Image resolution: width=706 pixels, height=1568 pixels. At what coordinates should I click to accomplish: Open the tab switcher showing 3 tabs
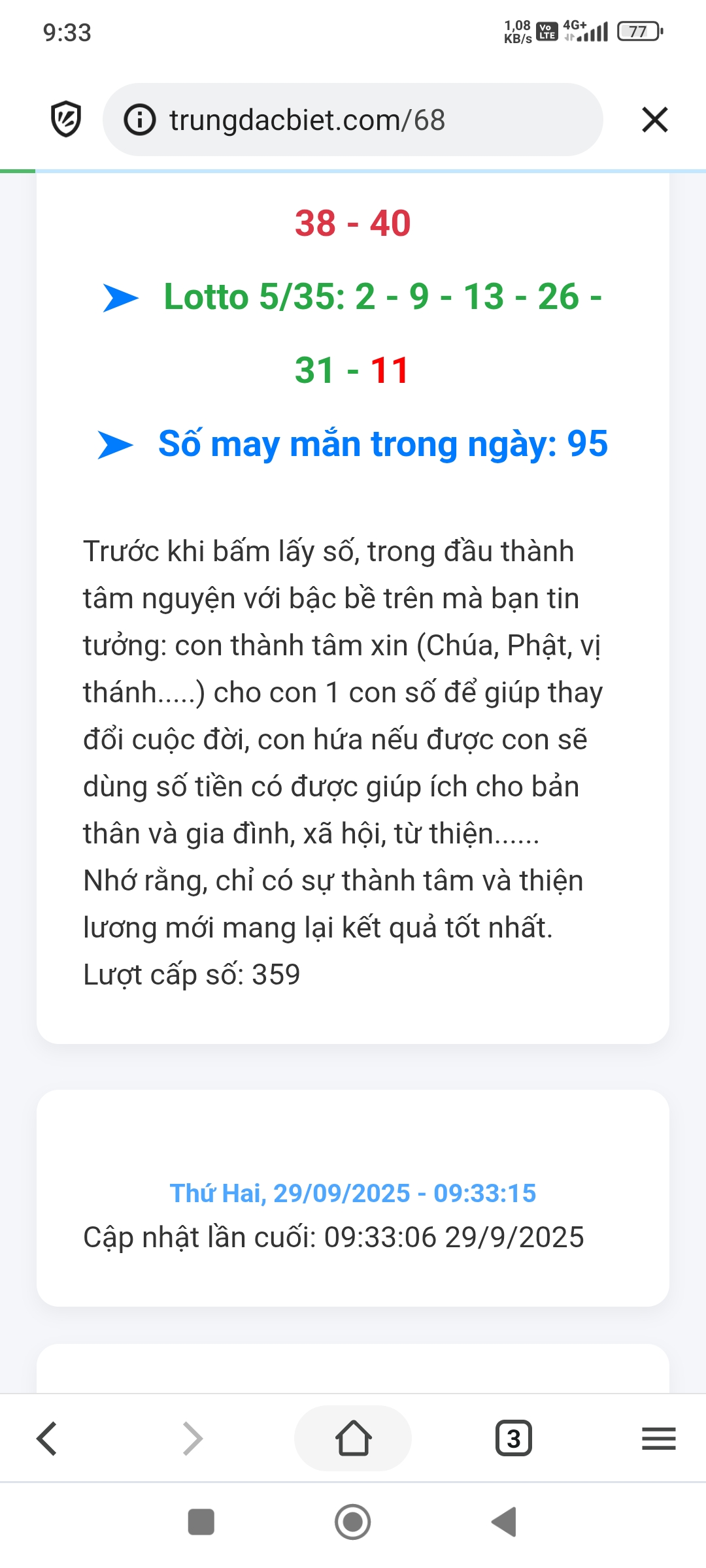(x=514, y=1439)
